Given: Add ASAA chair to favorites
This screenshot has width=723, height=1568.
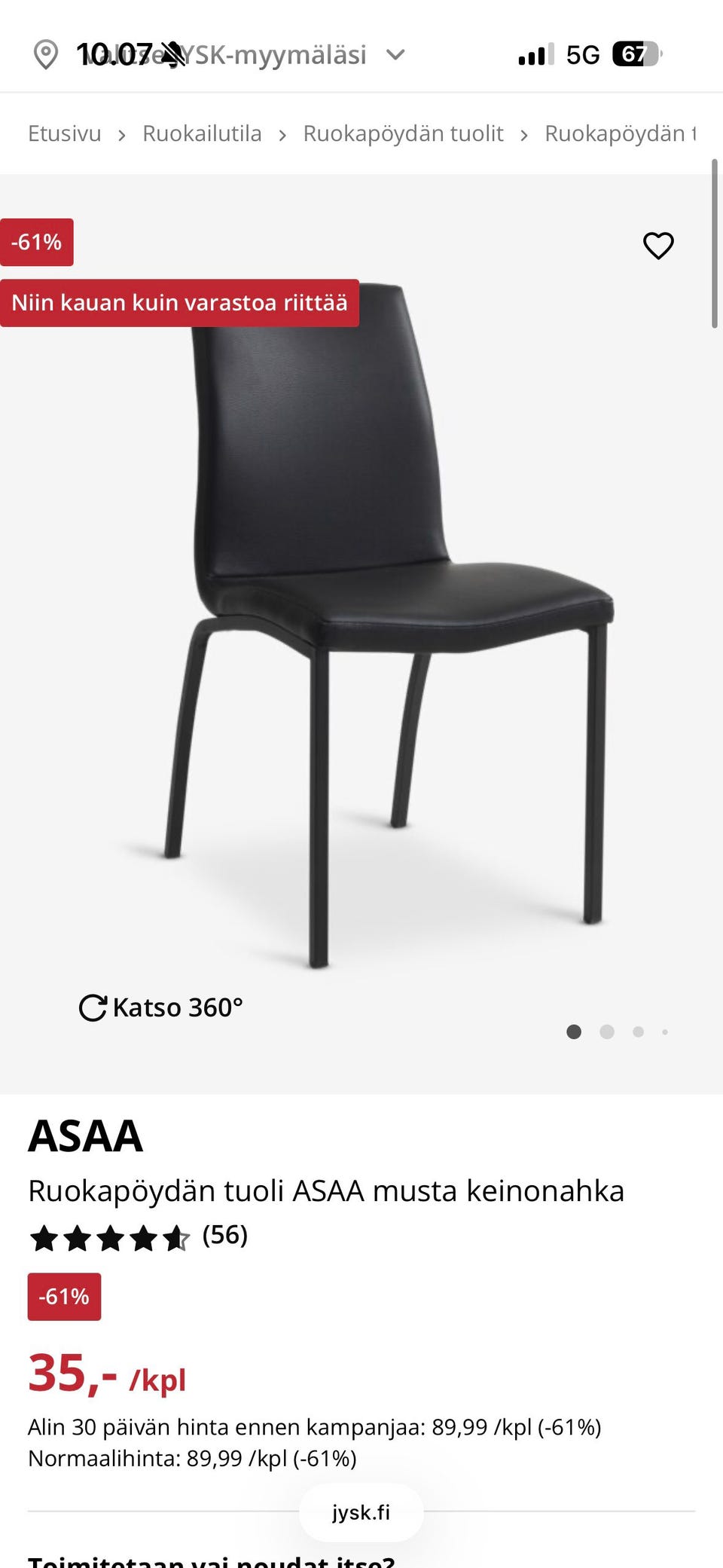Looking at the screenshot, I should point(657,246).
